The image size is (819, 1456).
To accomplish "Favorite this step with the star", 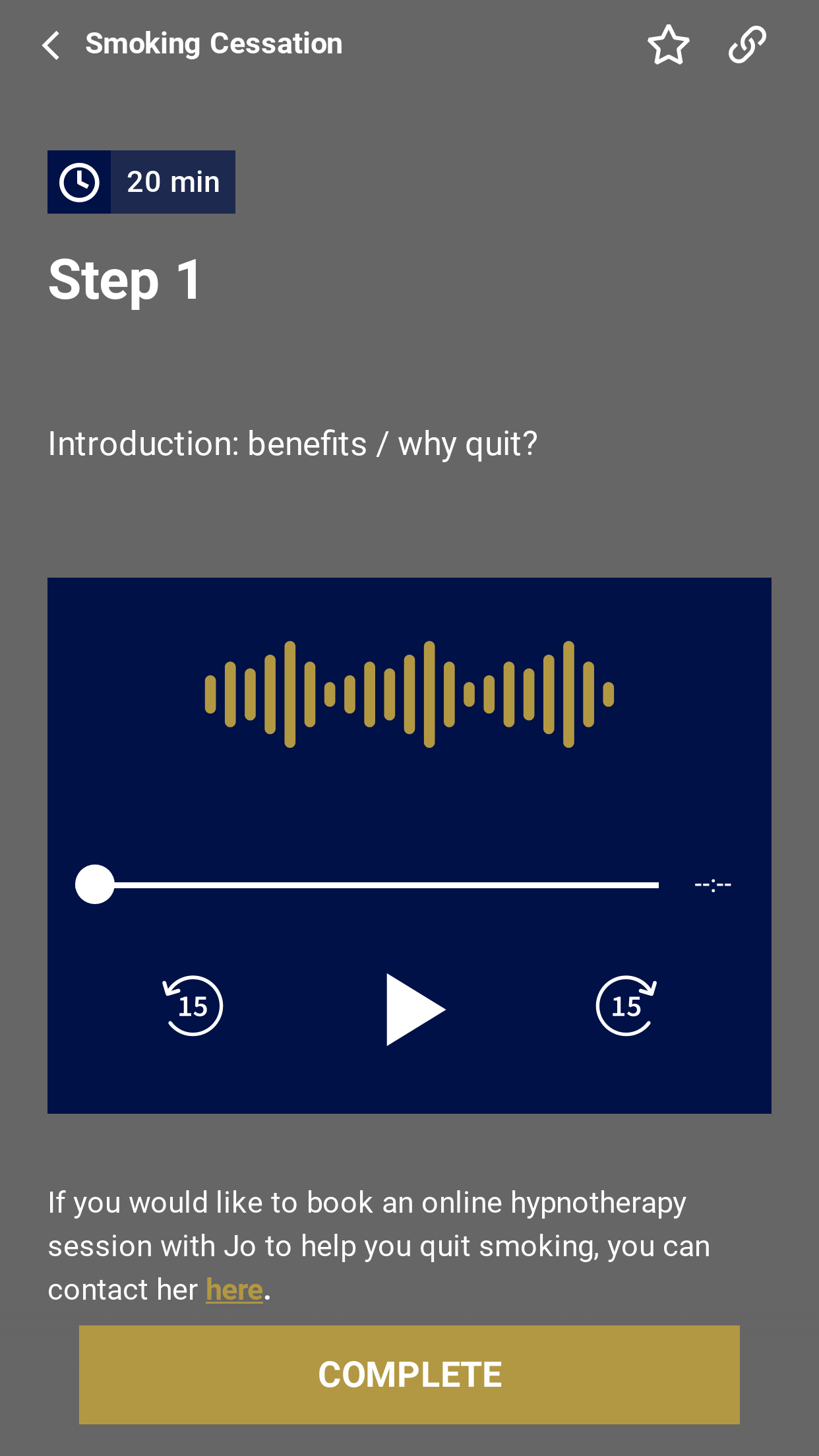I will pyautogui.click(x=668, y=45).
